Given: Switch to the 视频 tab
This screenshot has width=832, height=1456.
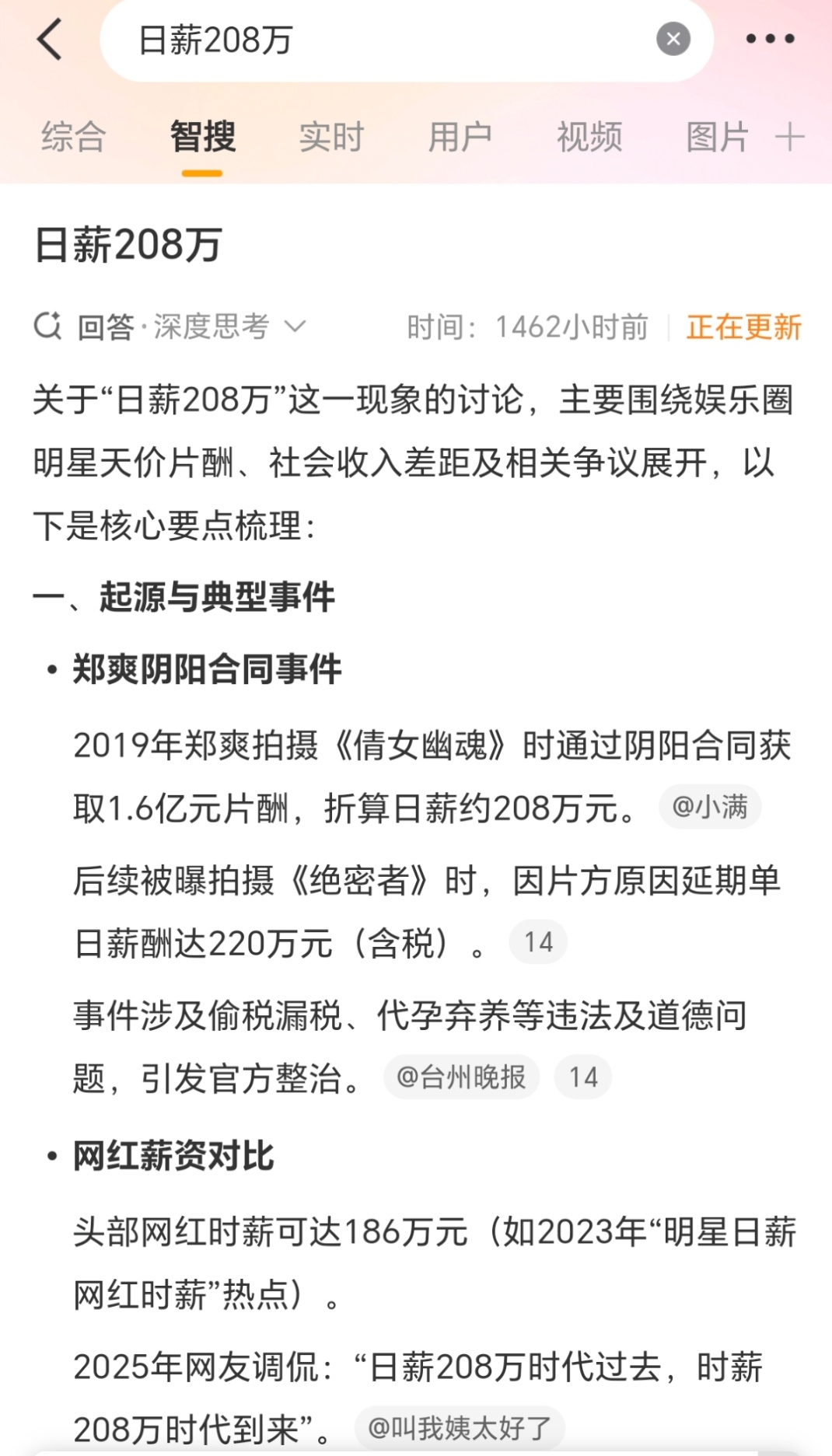Looking at the screenshot, I should click(x=589, y=135).
